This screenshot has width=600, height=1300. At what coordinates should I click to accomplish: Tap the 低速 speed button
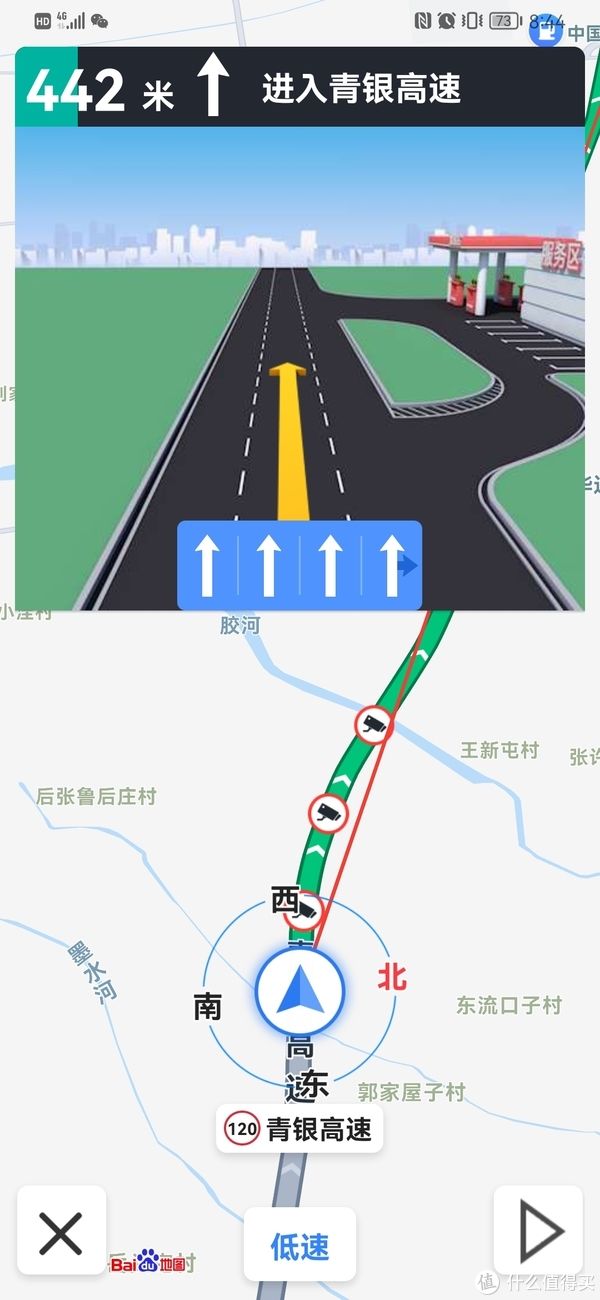click(300, 1246)
